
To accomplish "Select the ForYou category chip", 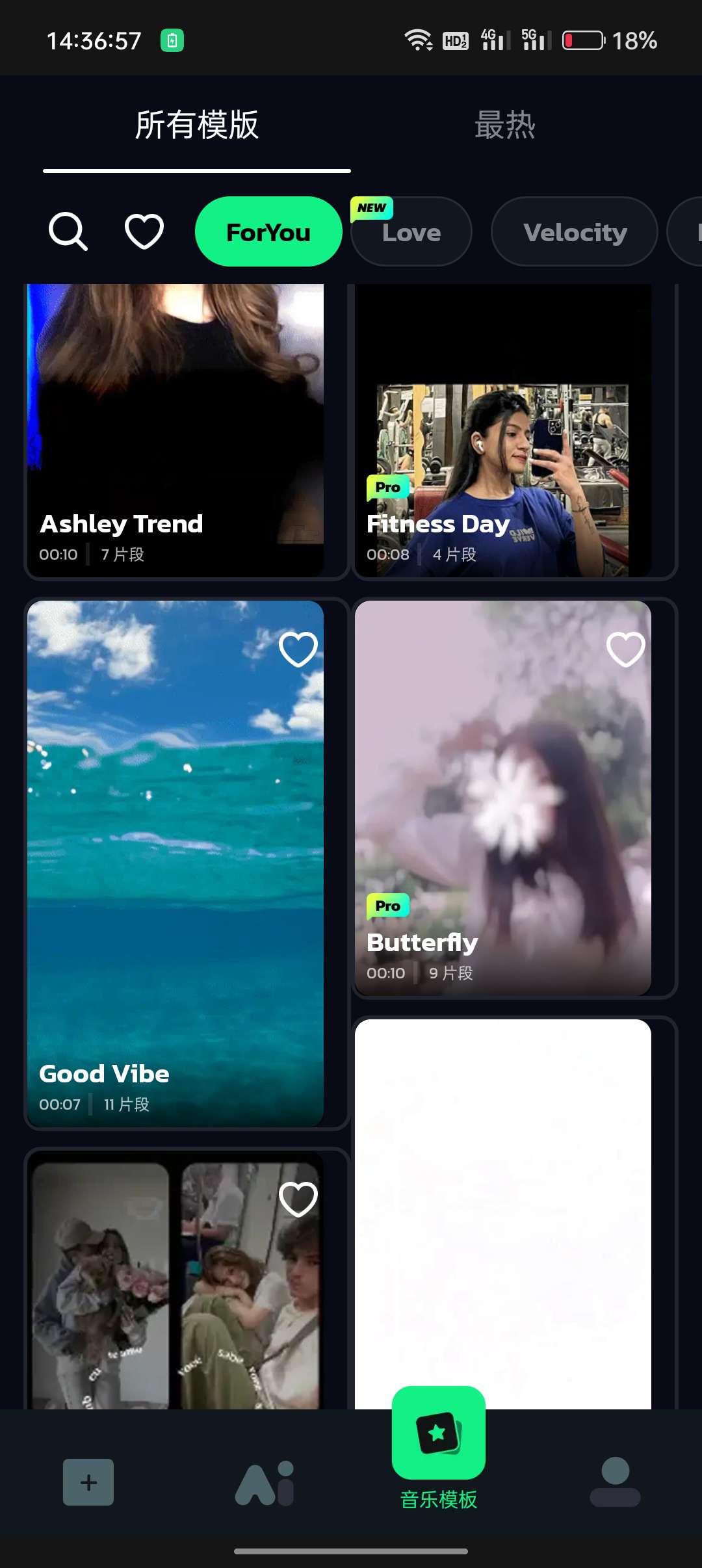I will [x=268, y=231].
